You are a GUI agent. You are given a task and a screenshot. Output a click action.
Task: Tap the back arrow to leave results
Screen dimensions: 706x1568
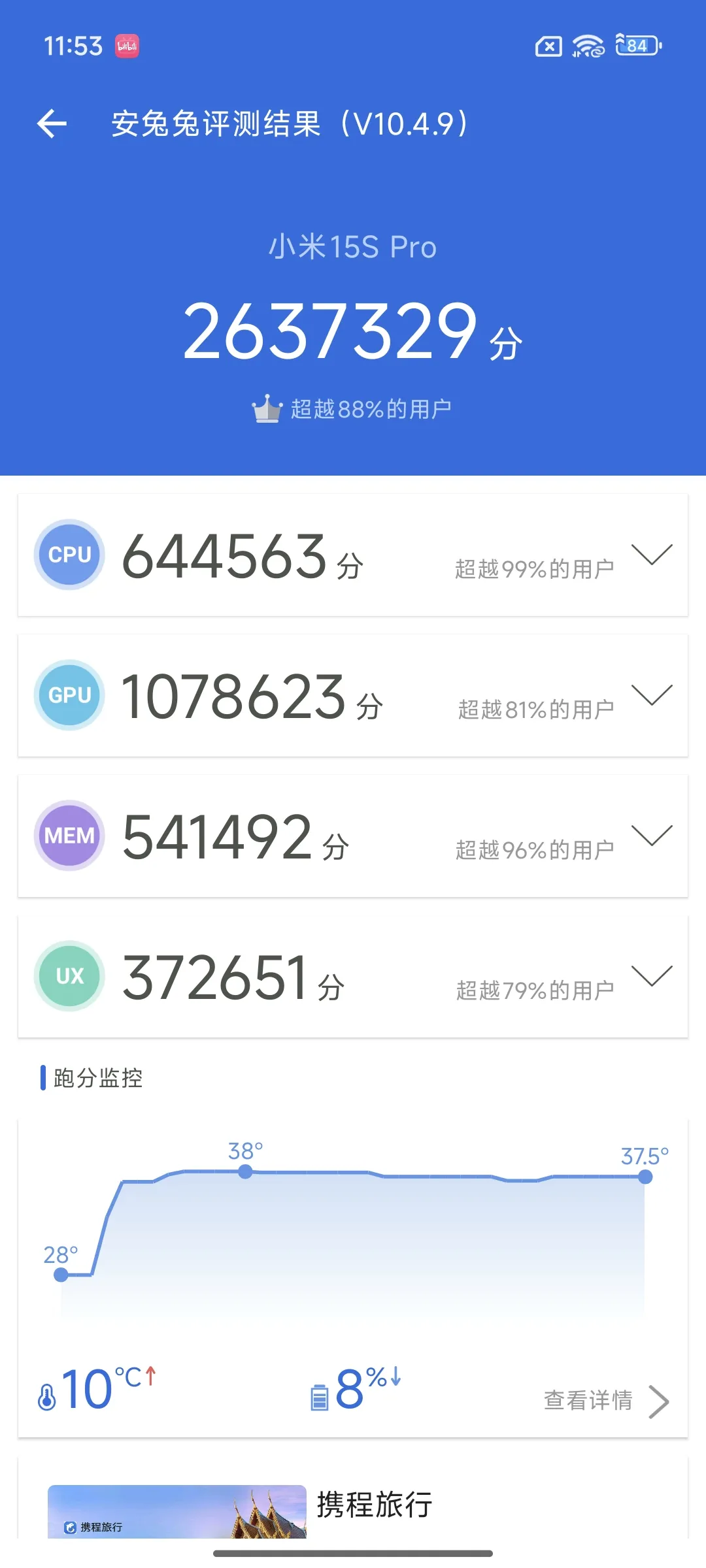point(51,123)
